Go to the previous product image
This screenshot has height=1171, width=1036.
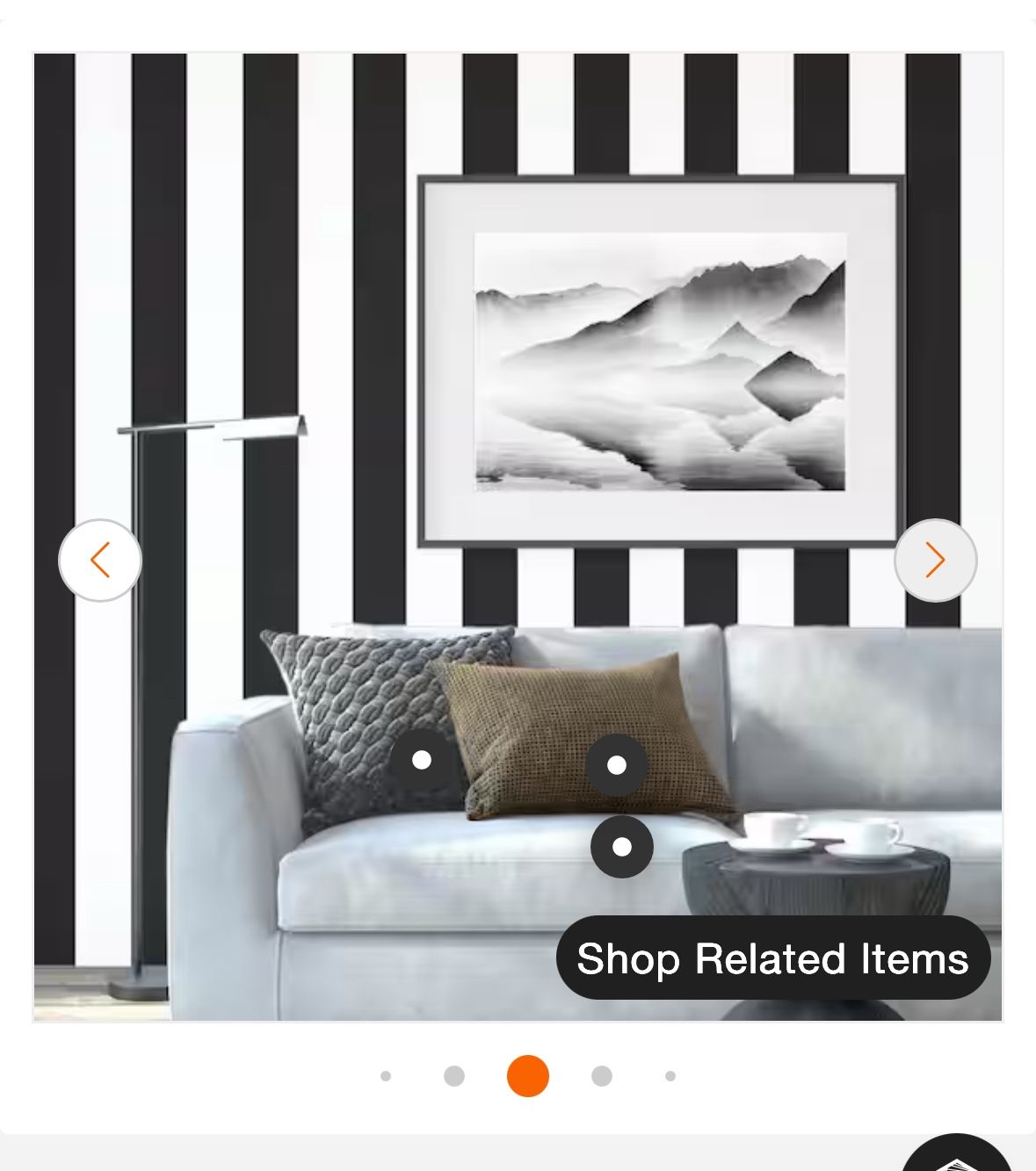100,560
